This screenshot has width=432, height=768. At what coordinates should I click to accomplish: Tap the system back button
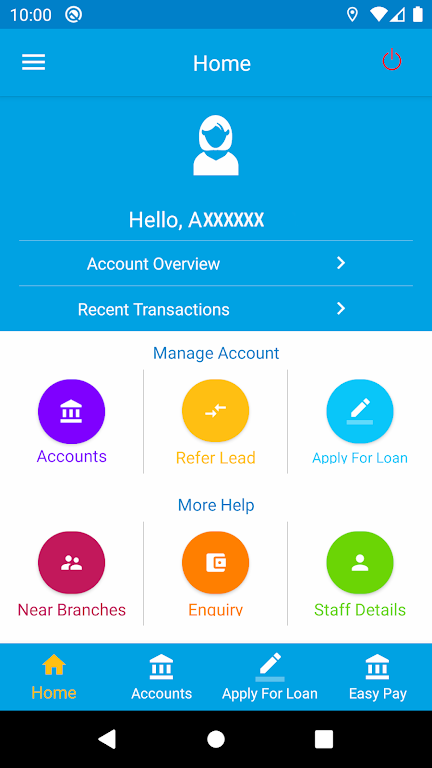click(x=107, y=739)
